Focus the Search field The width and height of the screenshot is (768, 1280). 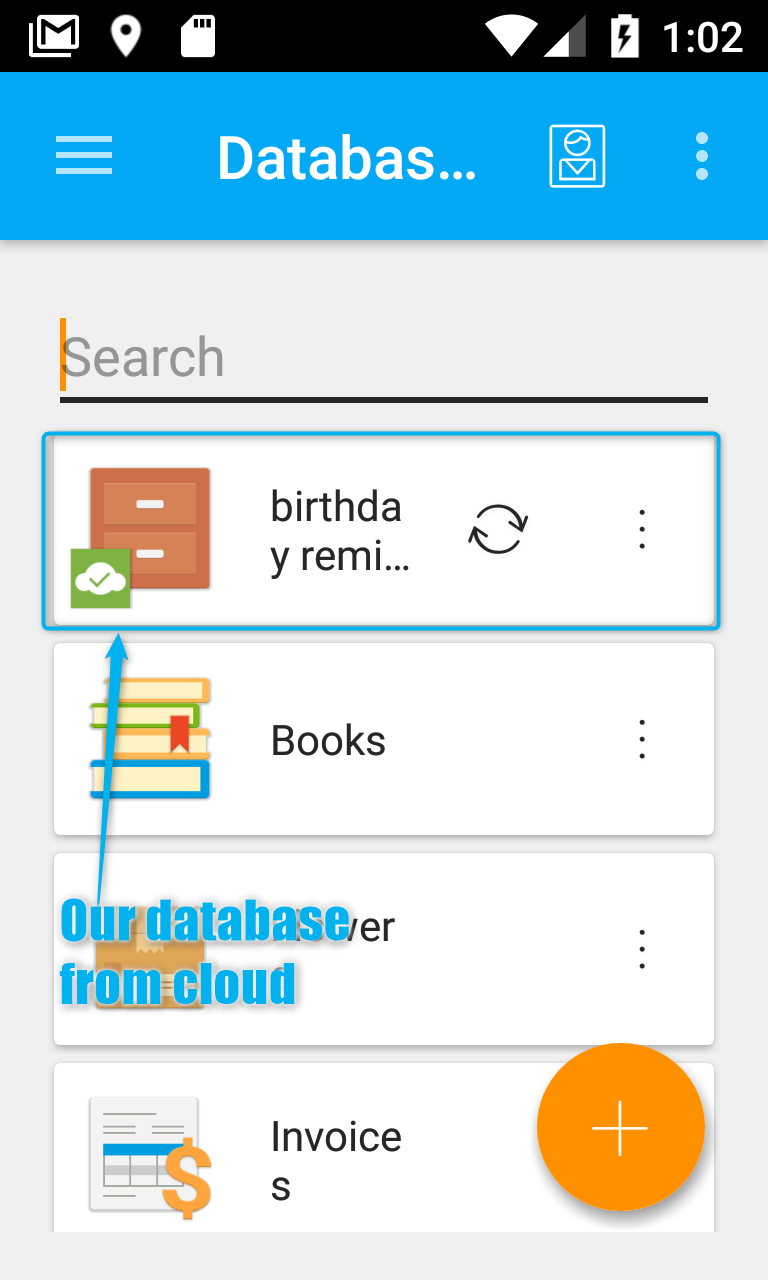coord(384,358)
